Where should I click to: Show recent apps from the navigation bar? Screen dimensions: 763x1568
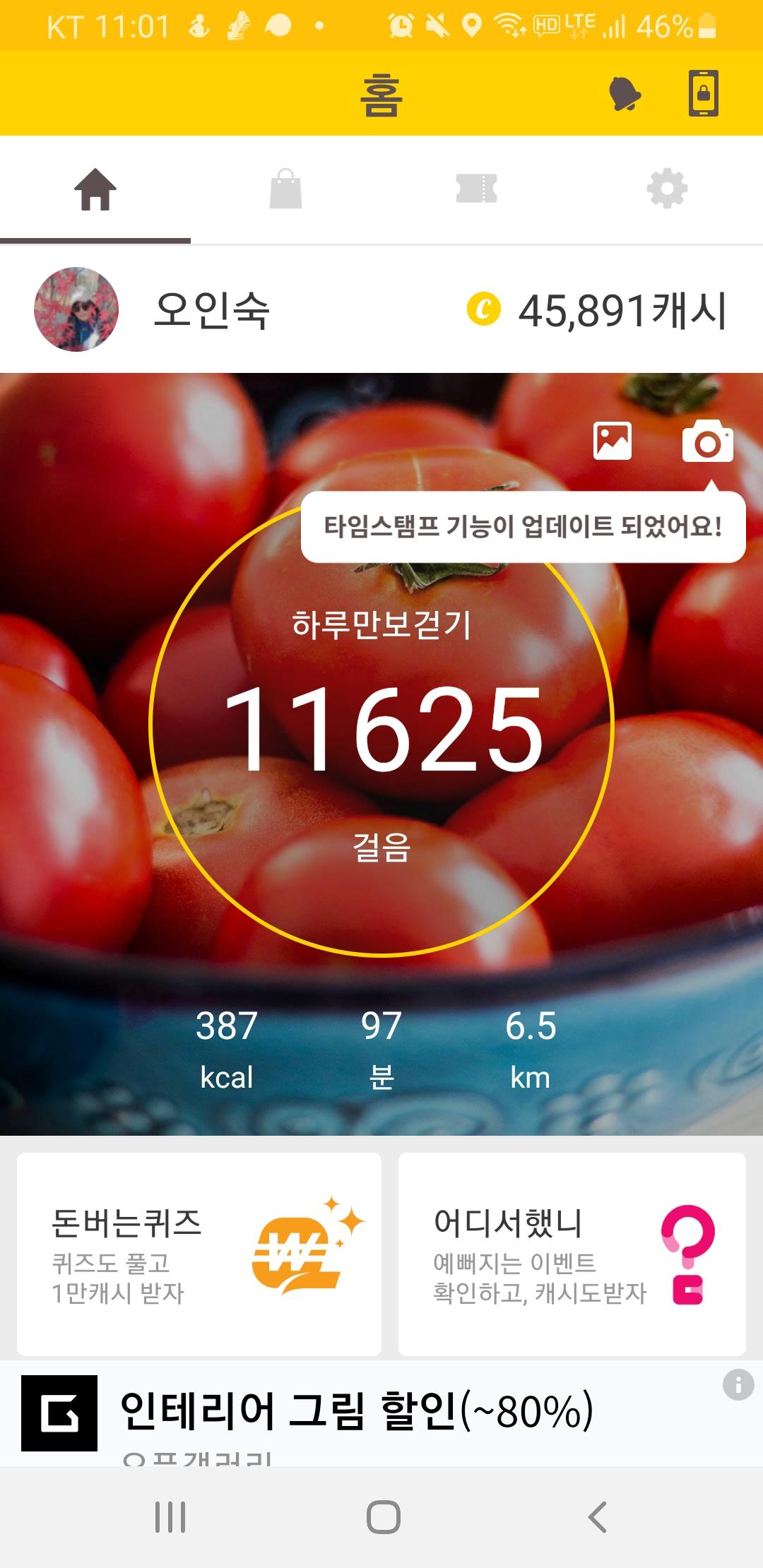pyautogui.click(x=170, y=1516)
